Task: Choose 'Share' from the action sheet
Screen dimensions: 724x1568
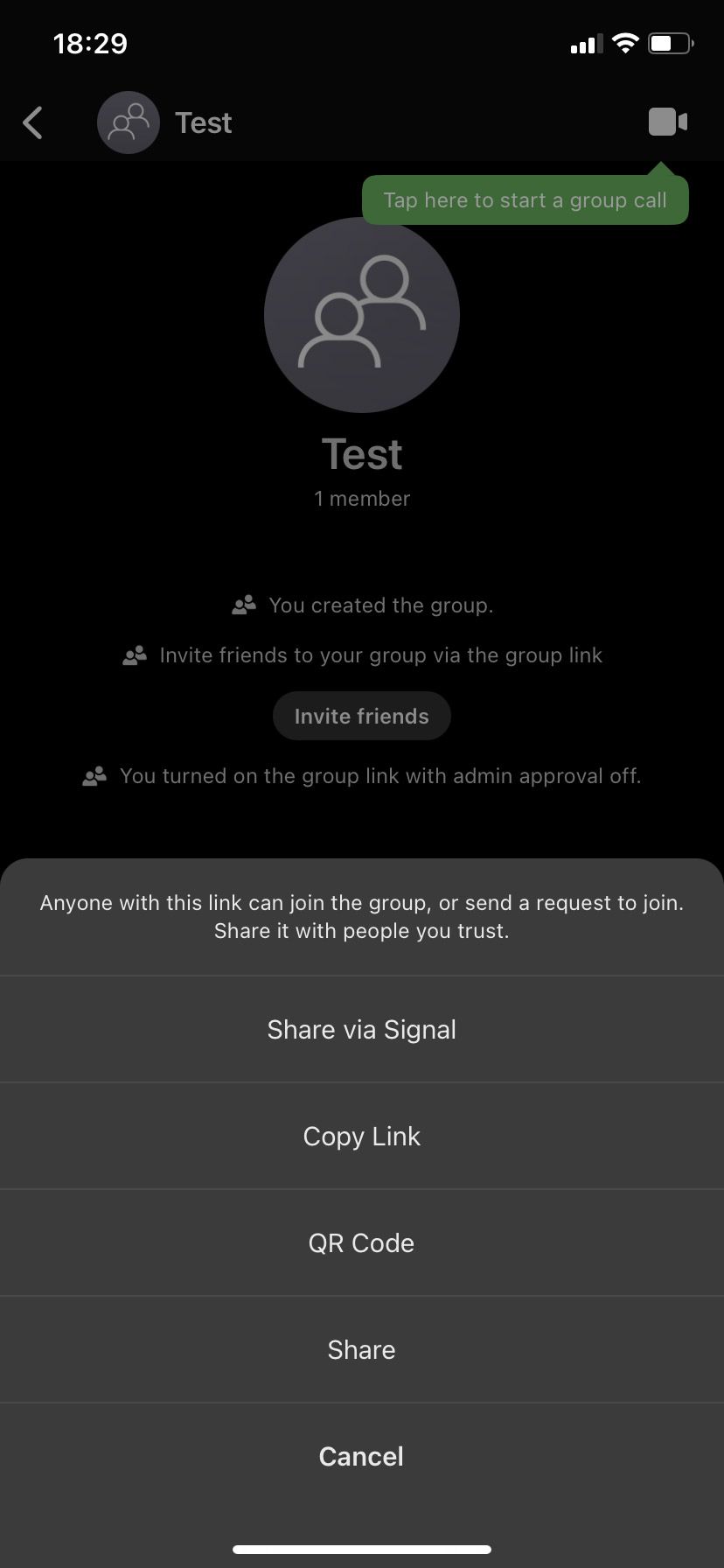Action: (361, 1349)
